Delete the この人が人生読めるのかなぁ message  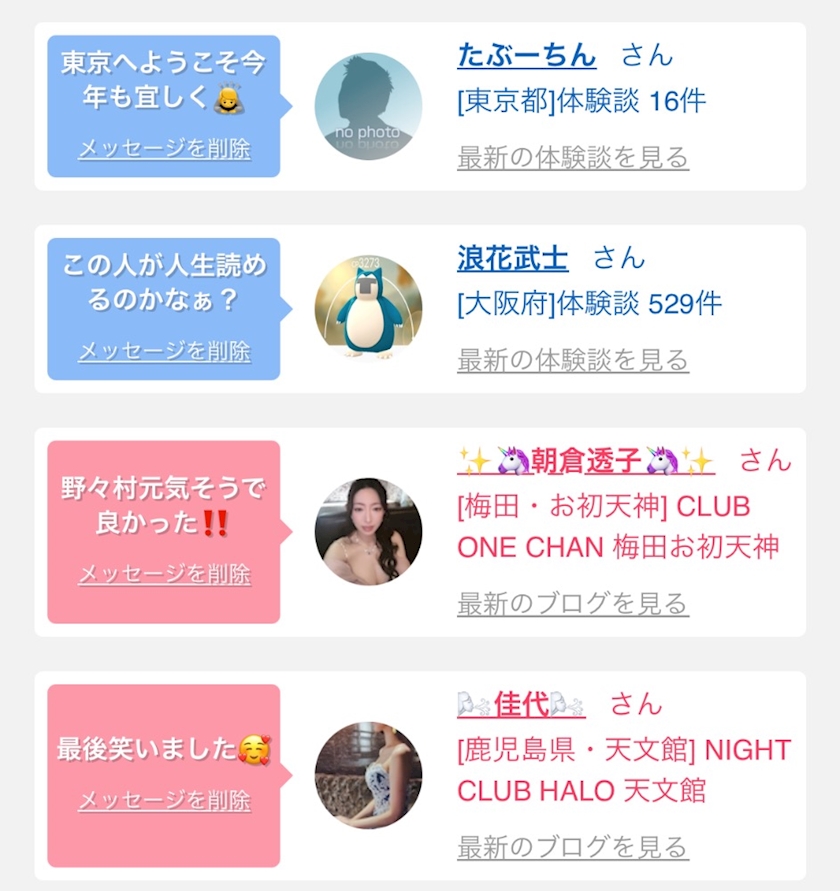coord(164,351)
